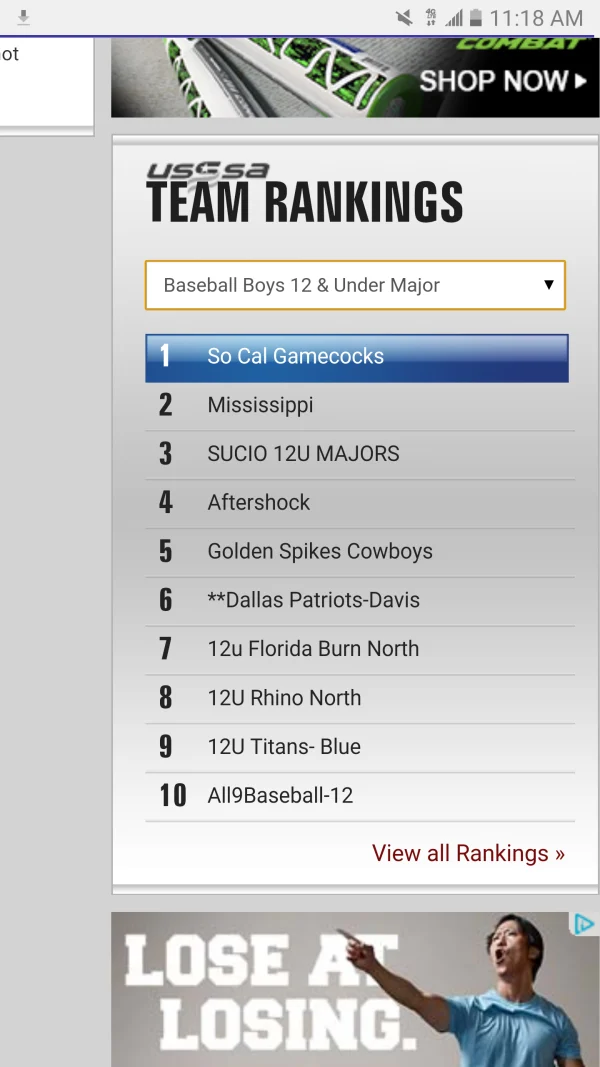This screenshot has height=1067, width=600.
Task: Open So Cal Gamecocks team ranking
Action: tap(356, 357)
